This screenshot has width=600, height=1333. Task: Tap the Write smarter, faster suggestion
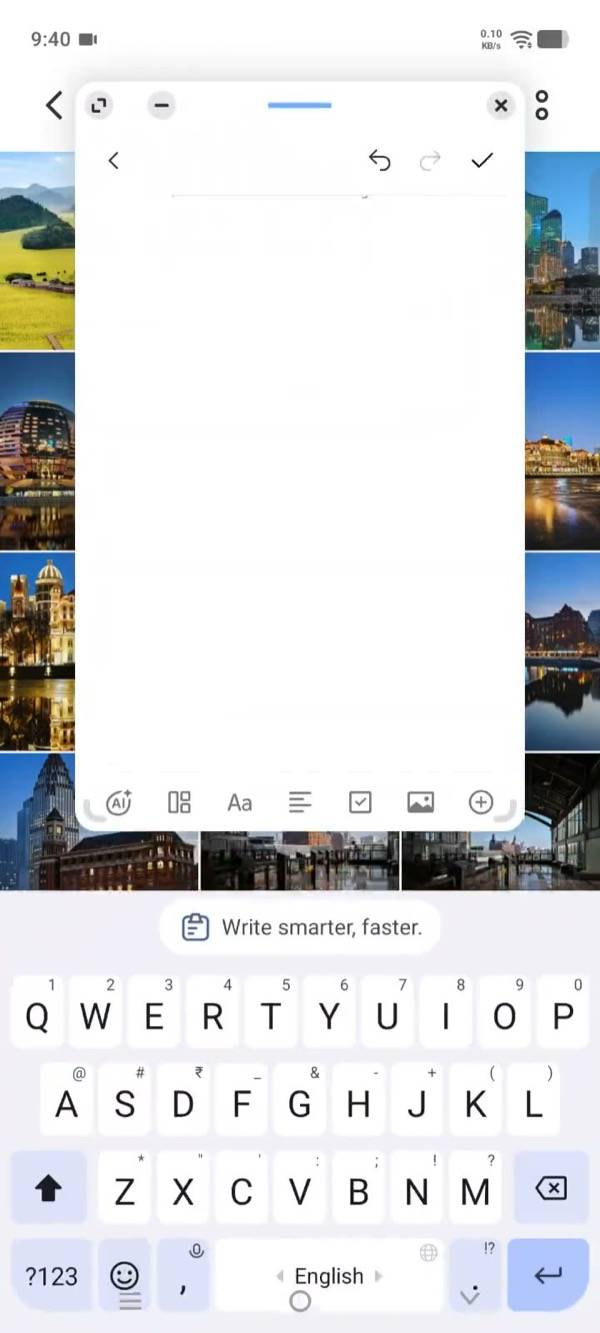[300, 927]
